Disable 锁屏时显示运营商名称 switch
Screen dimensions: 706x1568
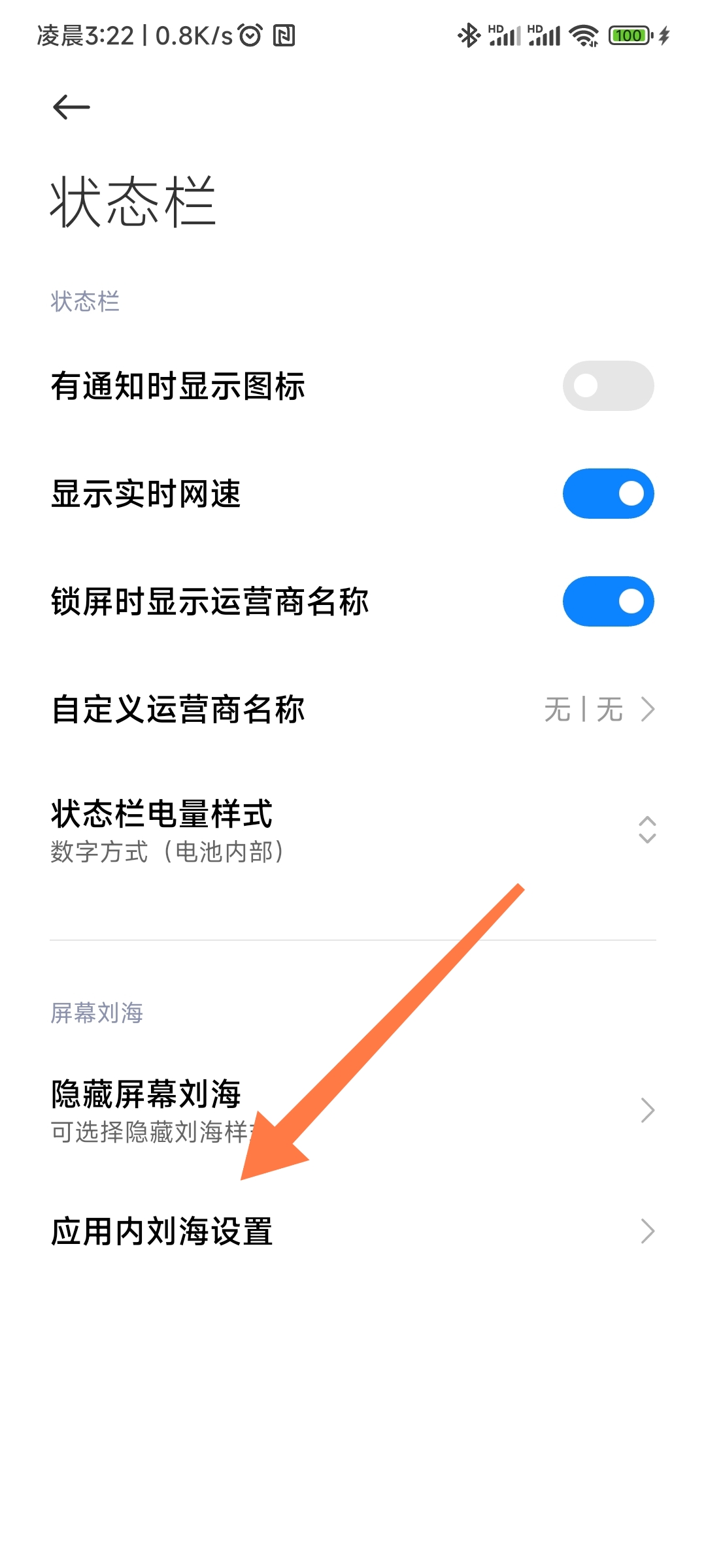(608, 602)
